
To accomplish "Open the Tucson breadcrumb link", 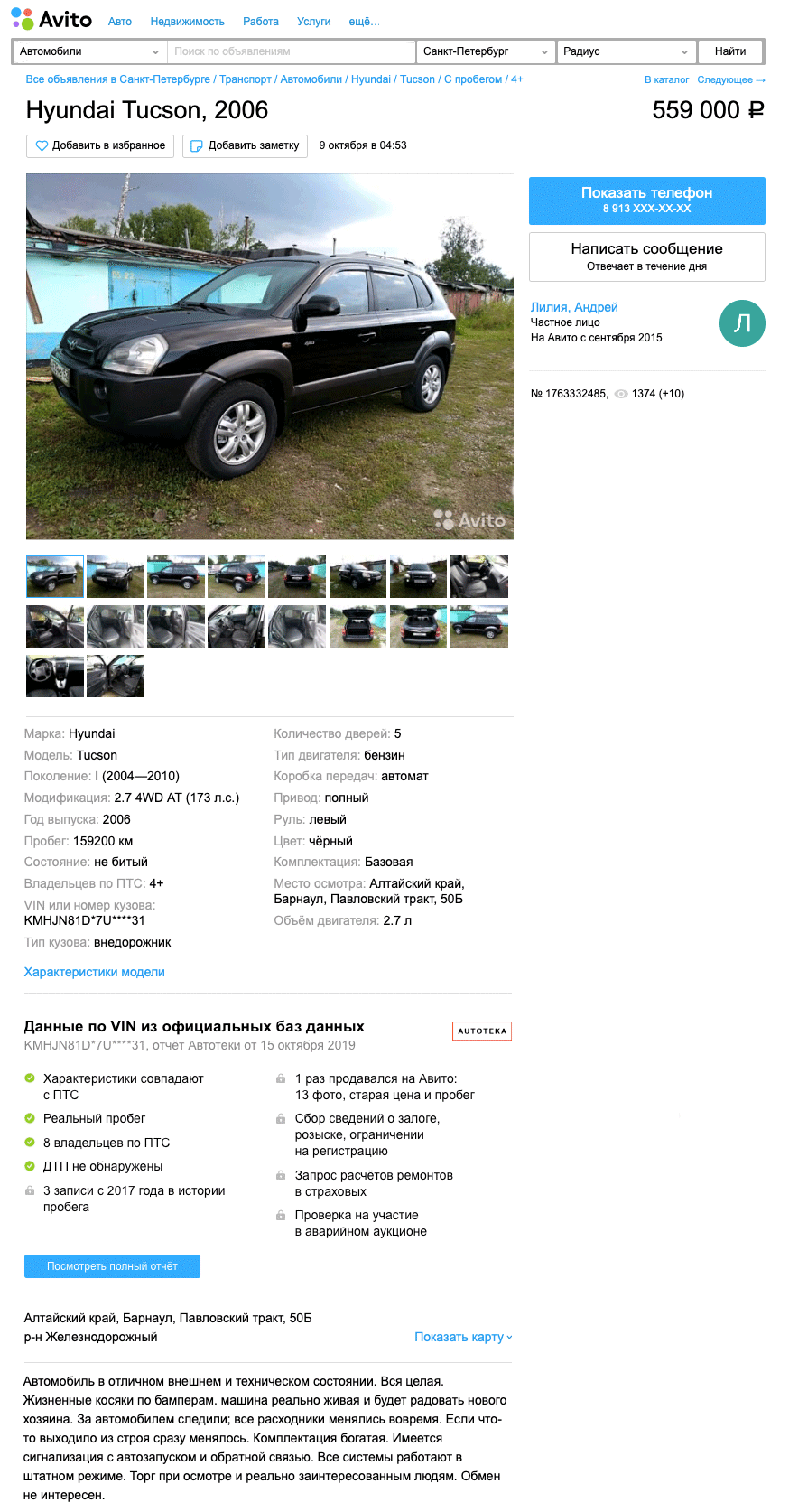I will (x=417, y=79).
